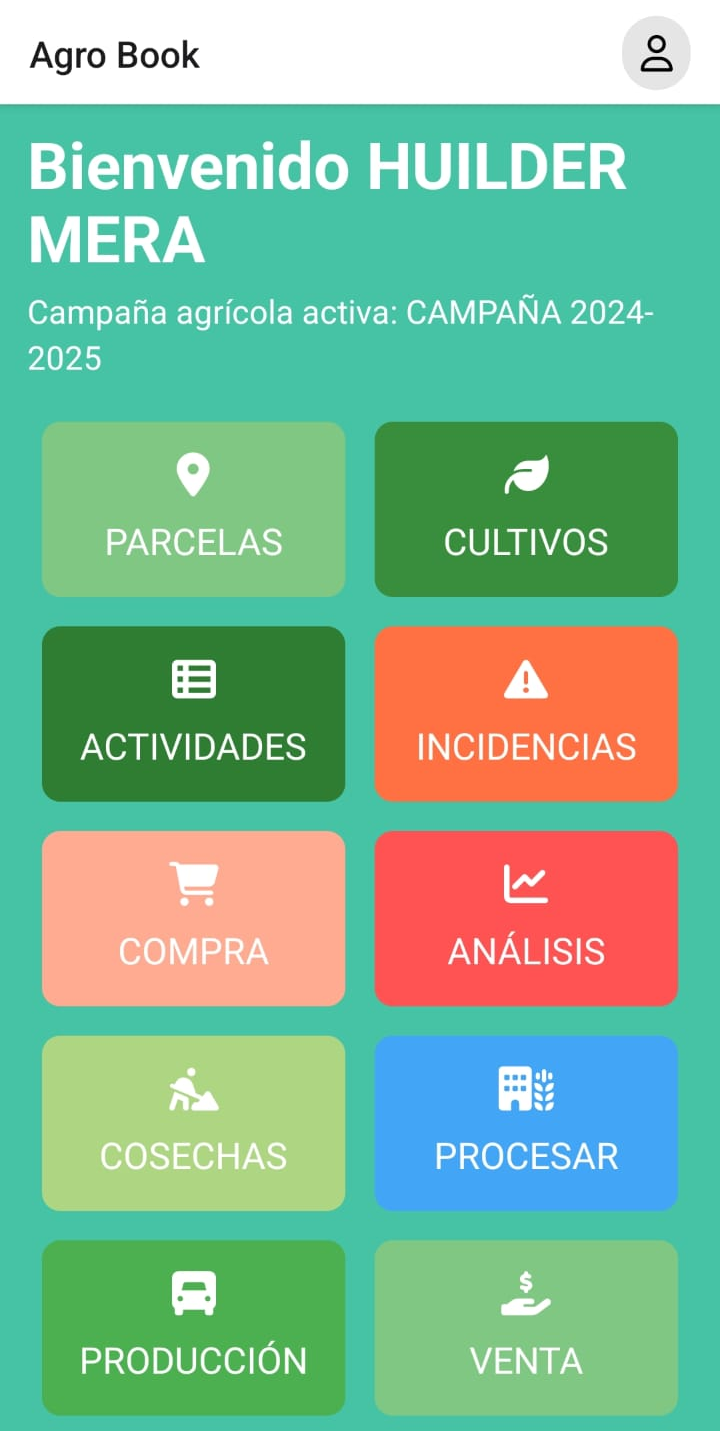Open the PROCESAR section

pos(526,1123)
